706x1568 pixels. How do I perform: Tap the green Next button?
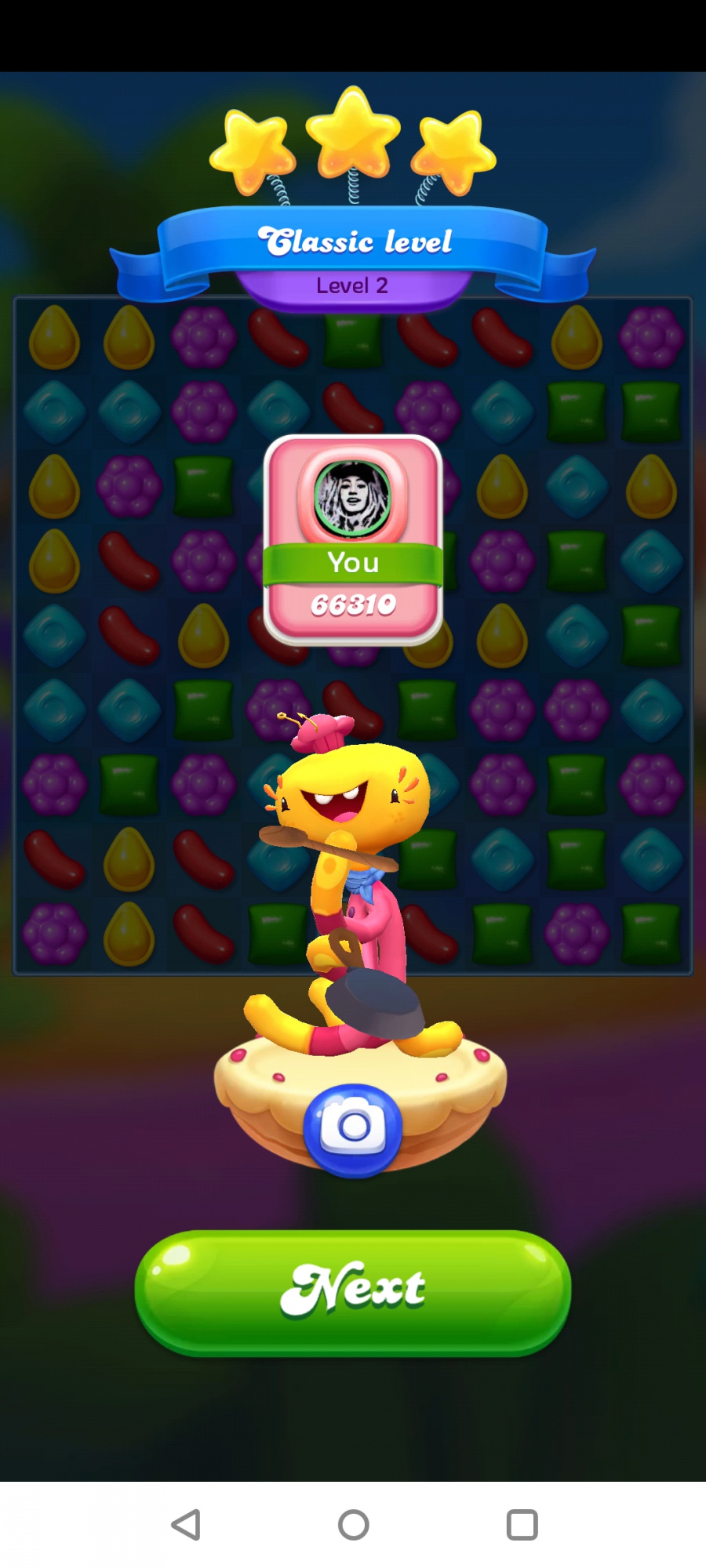(x=352, y=1291)
